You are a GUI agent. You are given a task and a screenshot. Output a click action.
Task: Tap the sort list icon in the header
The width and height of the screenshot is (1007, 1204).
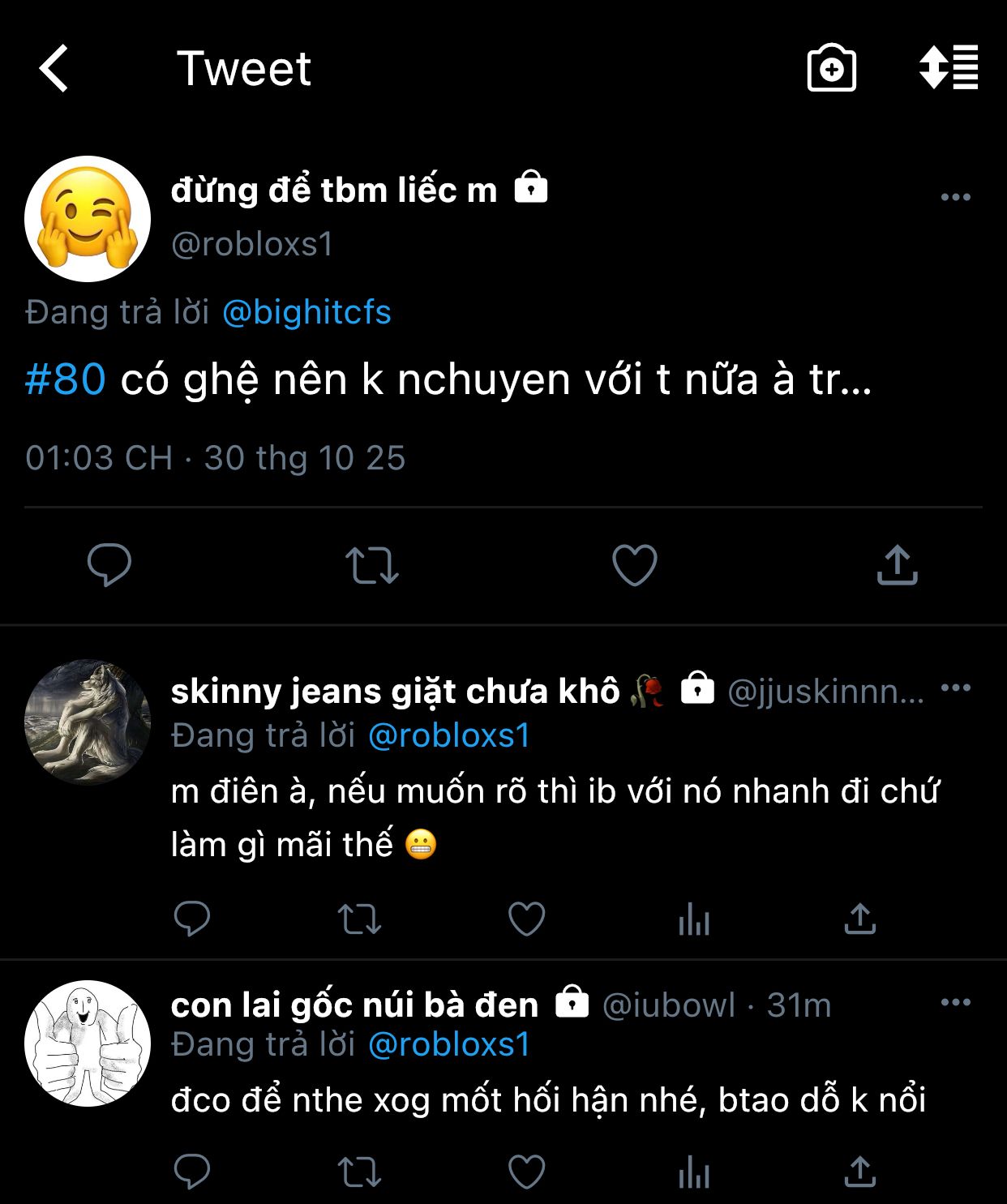(948, 67)
